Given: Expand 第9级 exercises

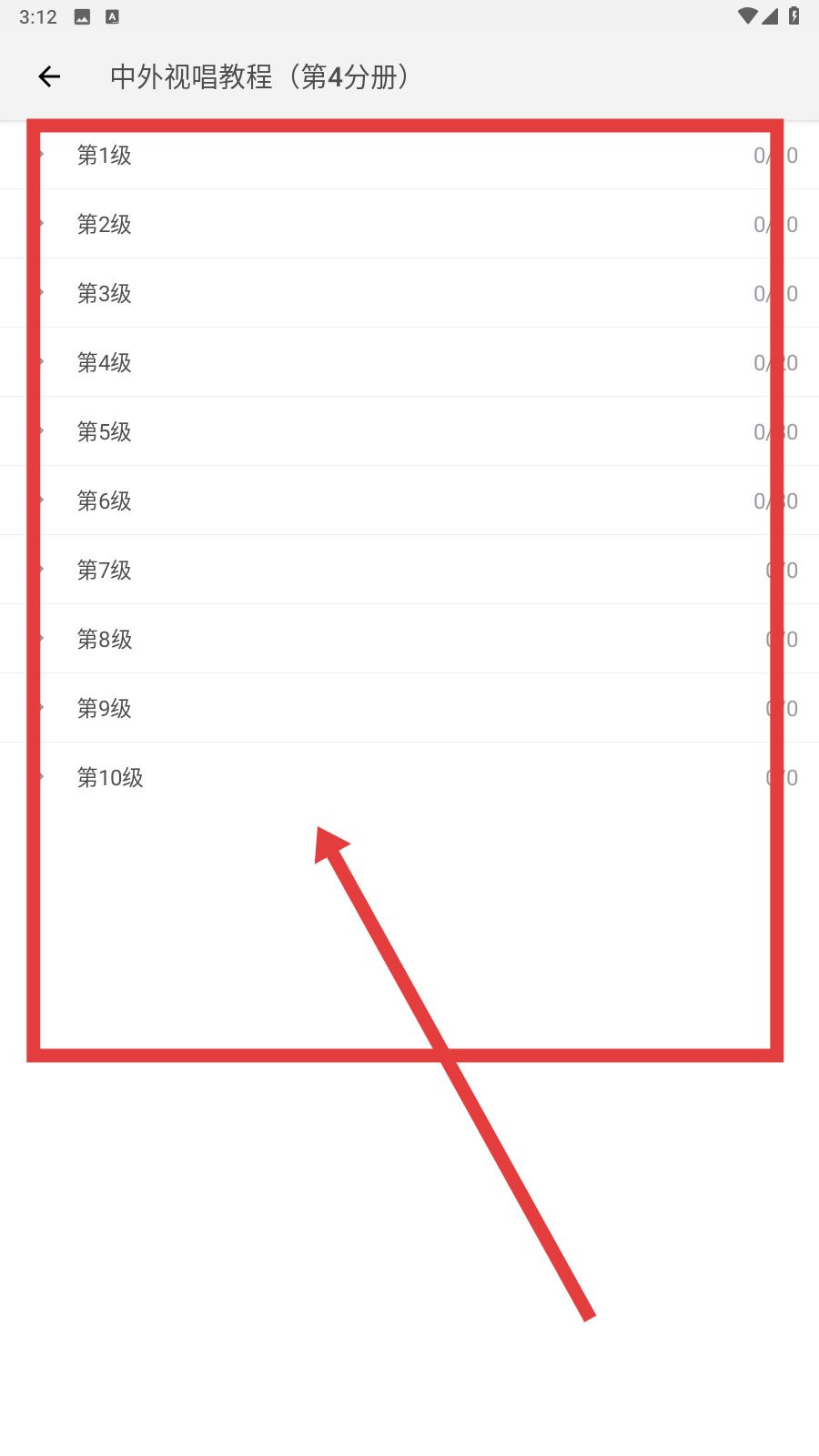Looking at the screenshot, I should [409, 708].
